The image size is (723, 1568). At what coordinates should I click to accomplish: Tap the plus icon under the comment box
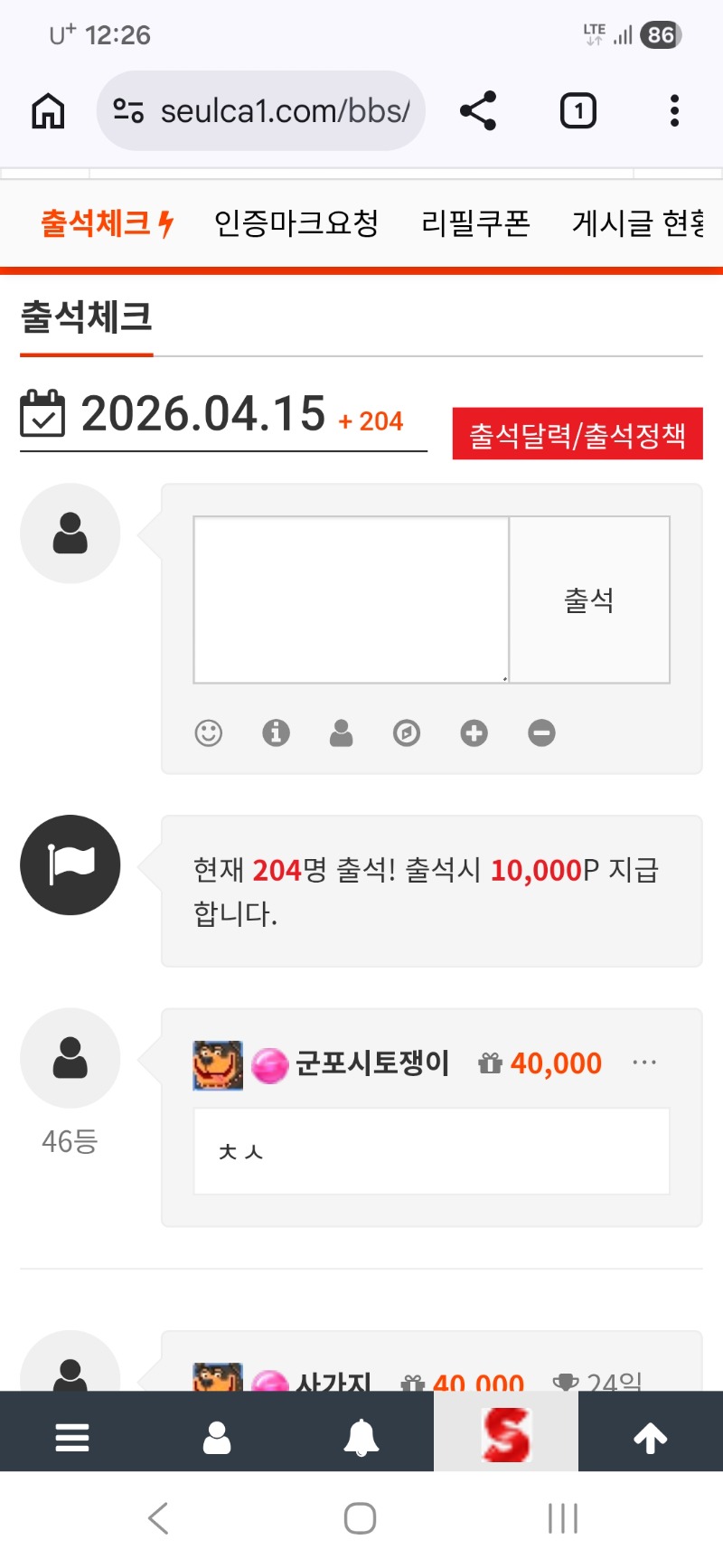point(474,732)
